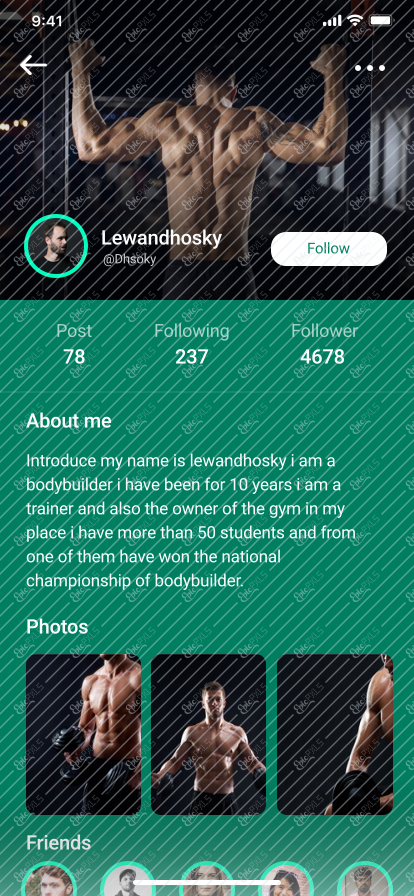The width and height of the screenshot is (414, 896).
Task: View the 4678 Follower list
Action: tap(324, 344)
